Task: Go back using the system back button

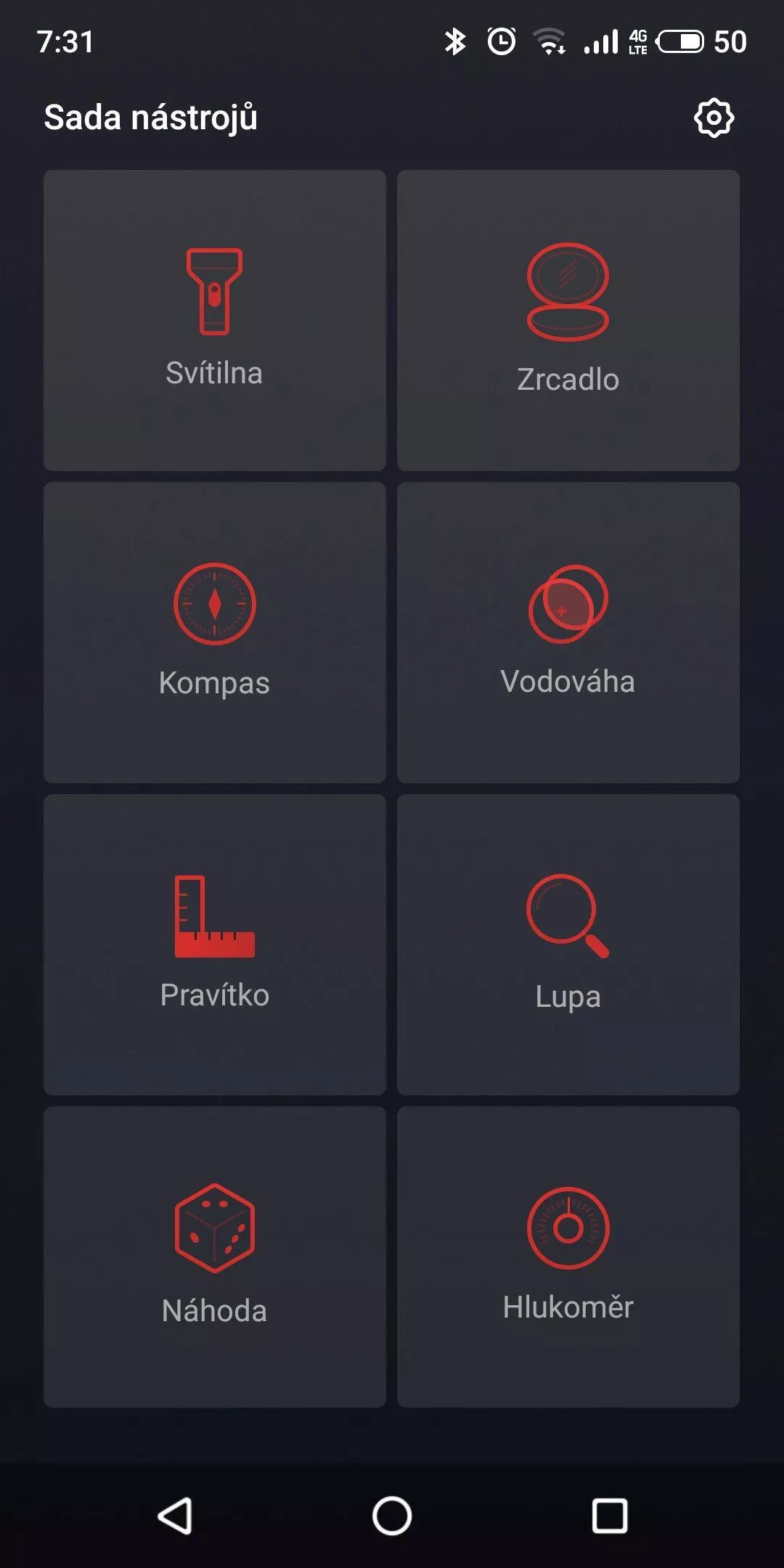Action: tap(175, 1516)
